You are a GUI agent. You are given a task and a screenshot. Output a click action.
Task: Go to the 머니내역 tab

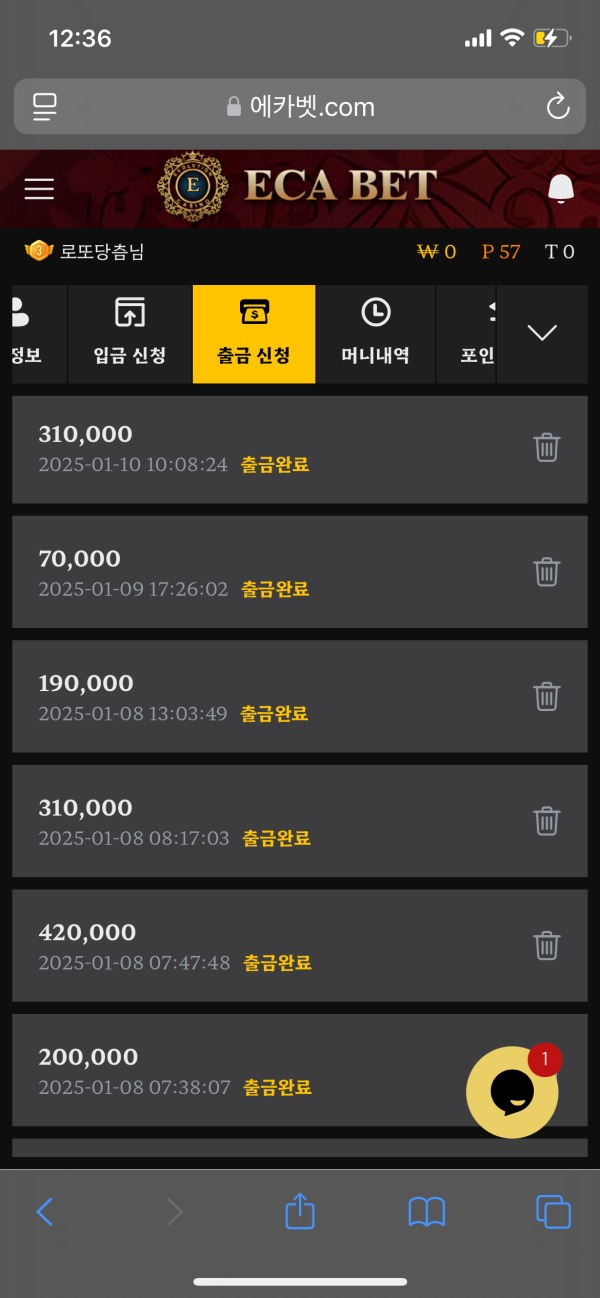pos(375,334)
